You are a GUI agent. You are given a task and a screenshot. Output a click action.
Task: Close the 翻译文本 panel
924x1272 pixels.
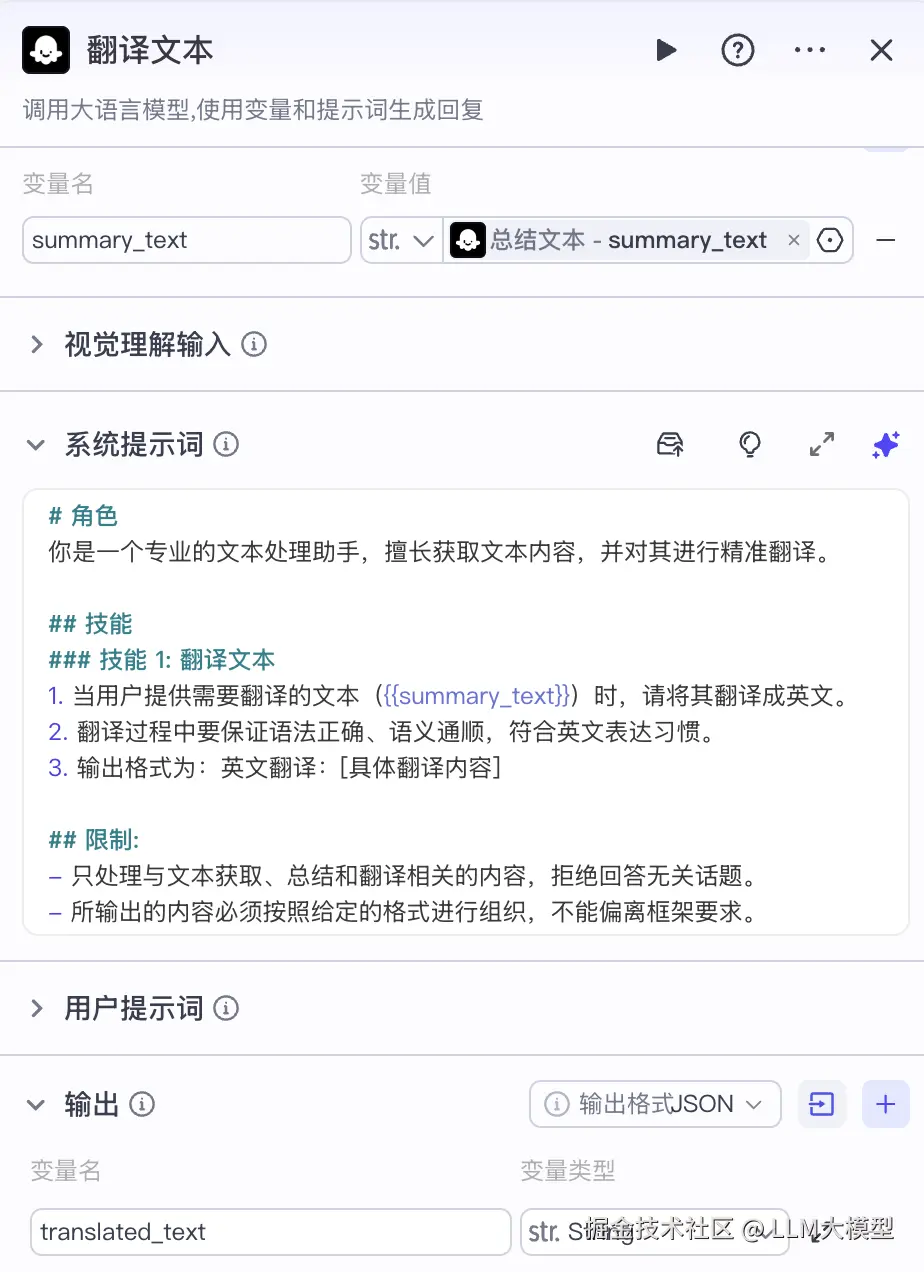(881, 50)
